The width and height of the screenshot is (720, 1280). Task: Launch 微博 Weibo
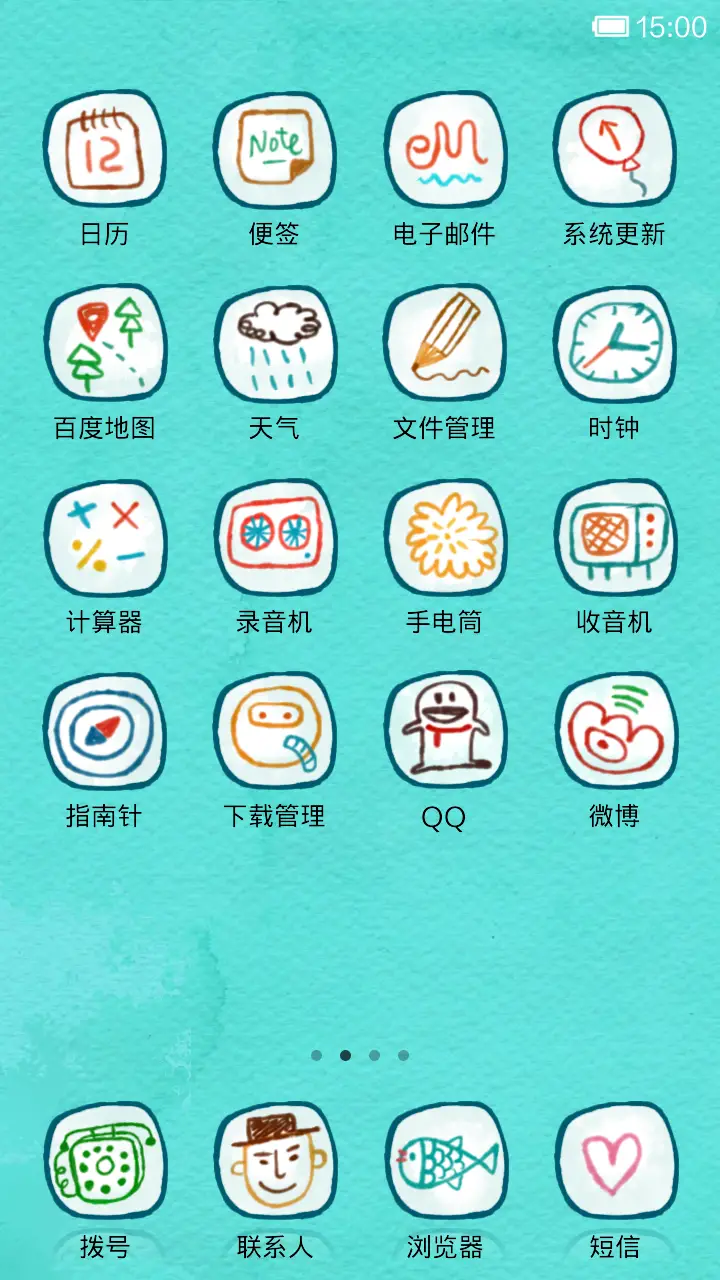tap(614, 731)
